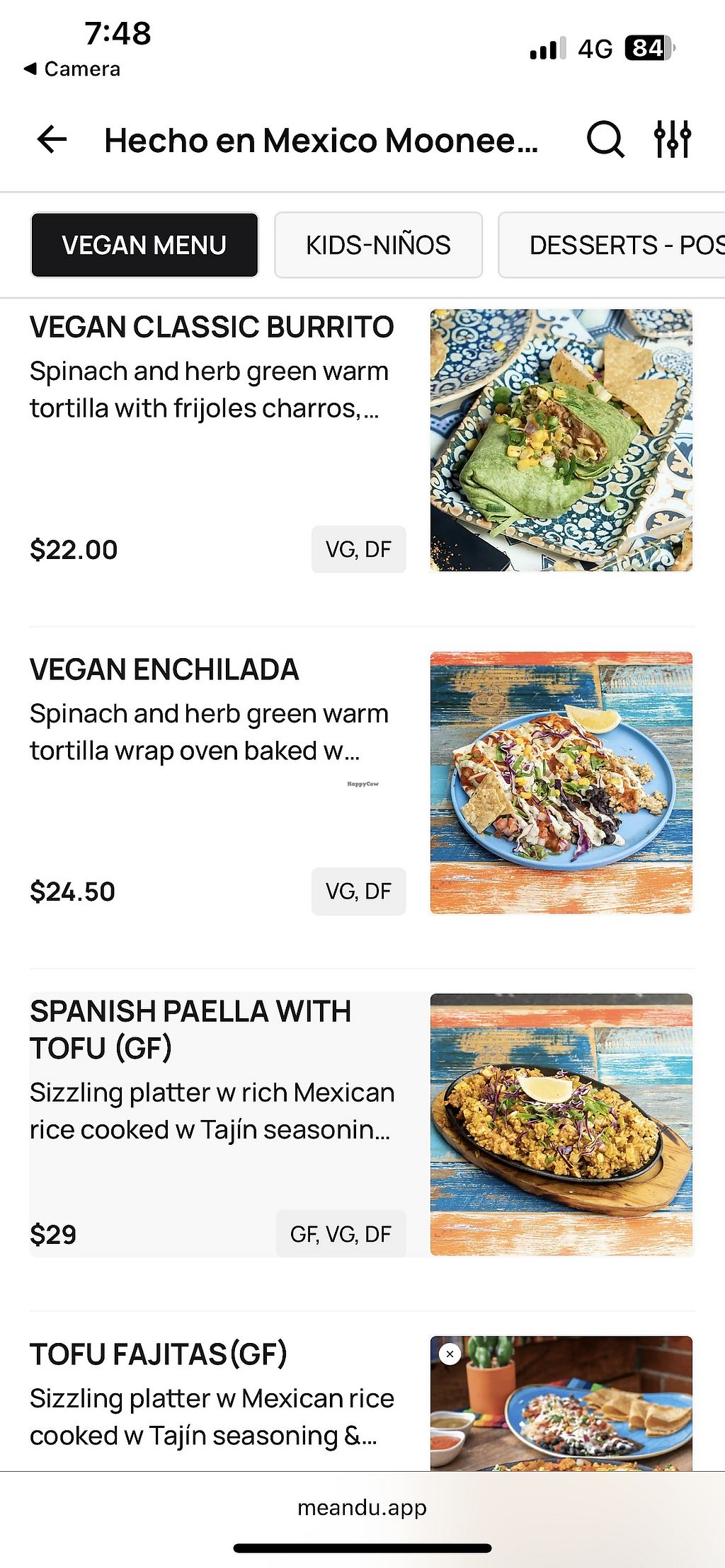The image size is (725, 1568).
Task: Open the Vegan Classic Burrito item
Action: tap(361, 440)
